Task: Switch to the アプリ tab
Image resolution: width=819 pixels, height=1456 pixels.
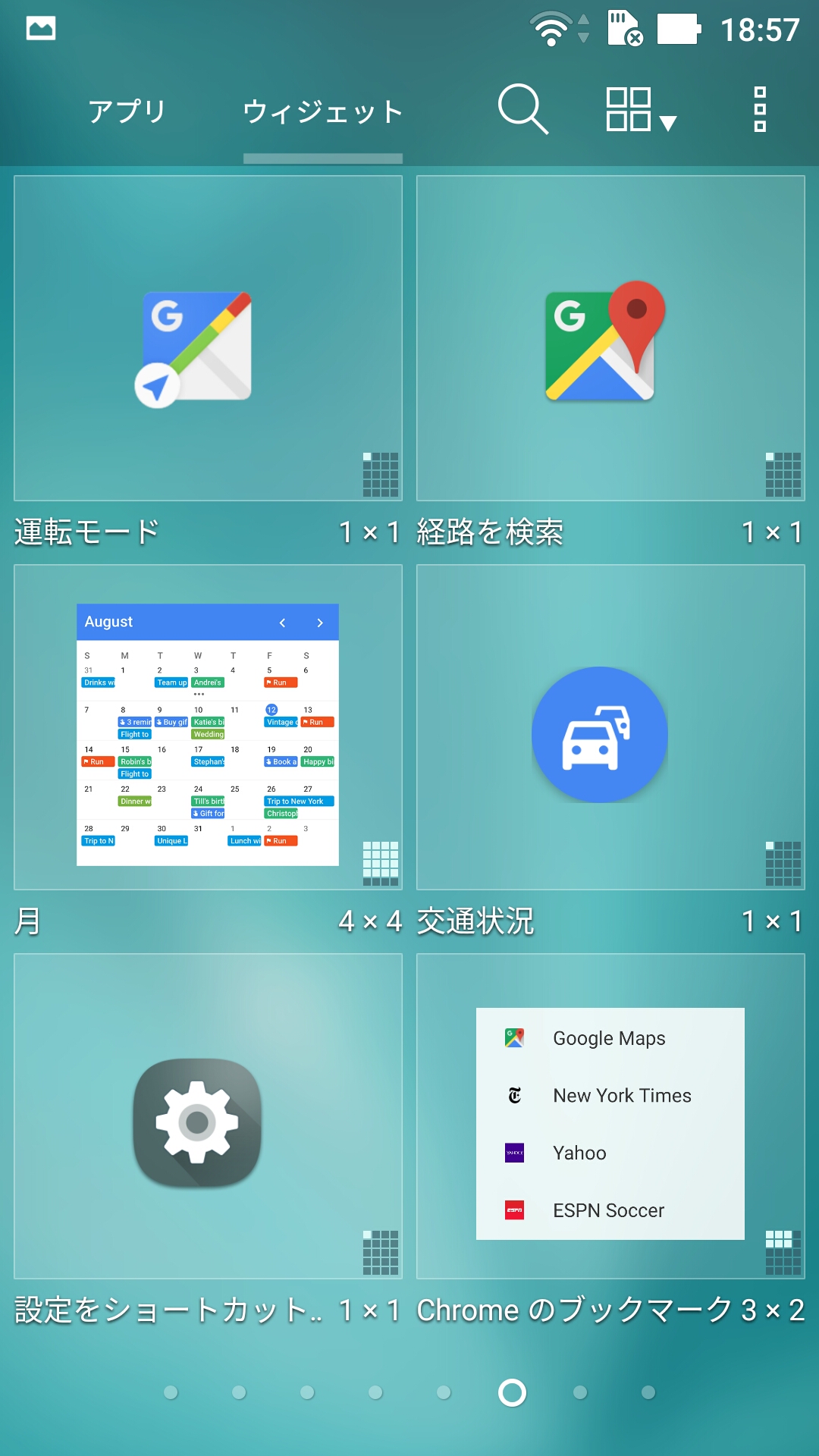Action: pyautogui.click(x=127, y=111)
